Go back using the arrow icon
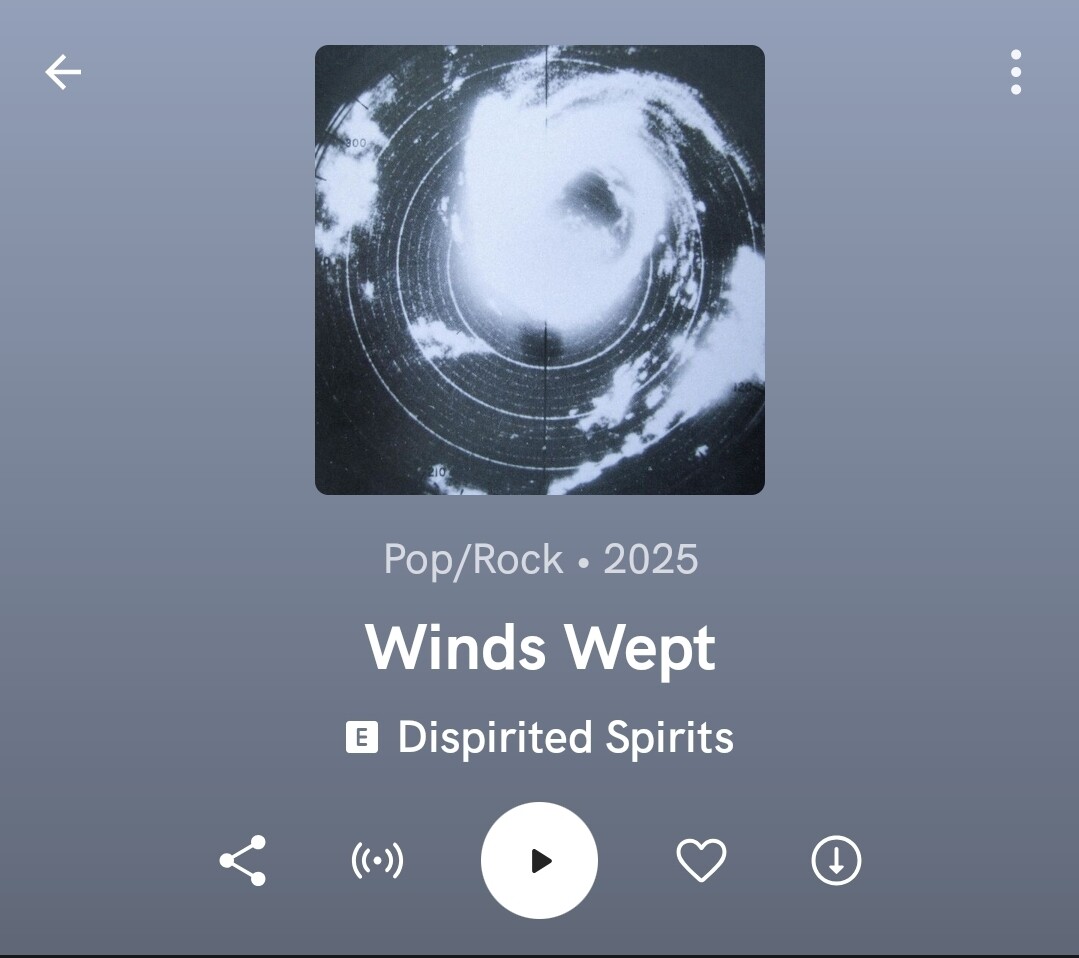Screen dimensions: 1079x958 point(62,72)
